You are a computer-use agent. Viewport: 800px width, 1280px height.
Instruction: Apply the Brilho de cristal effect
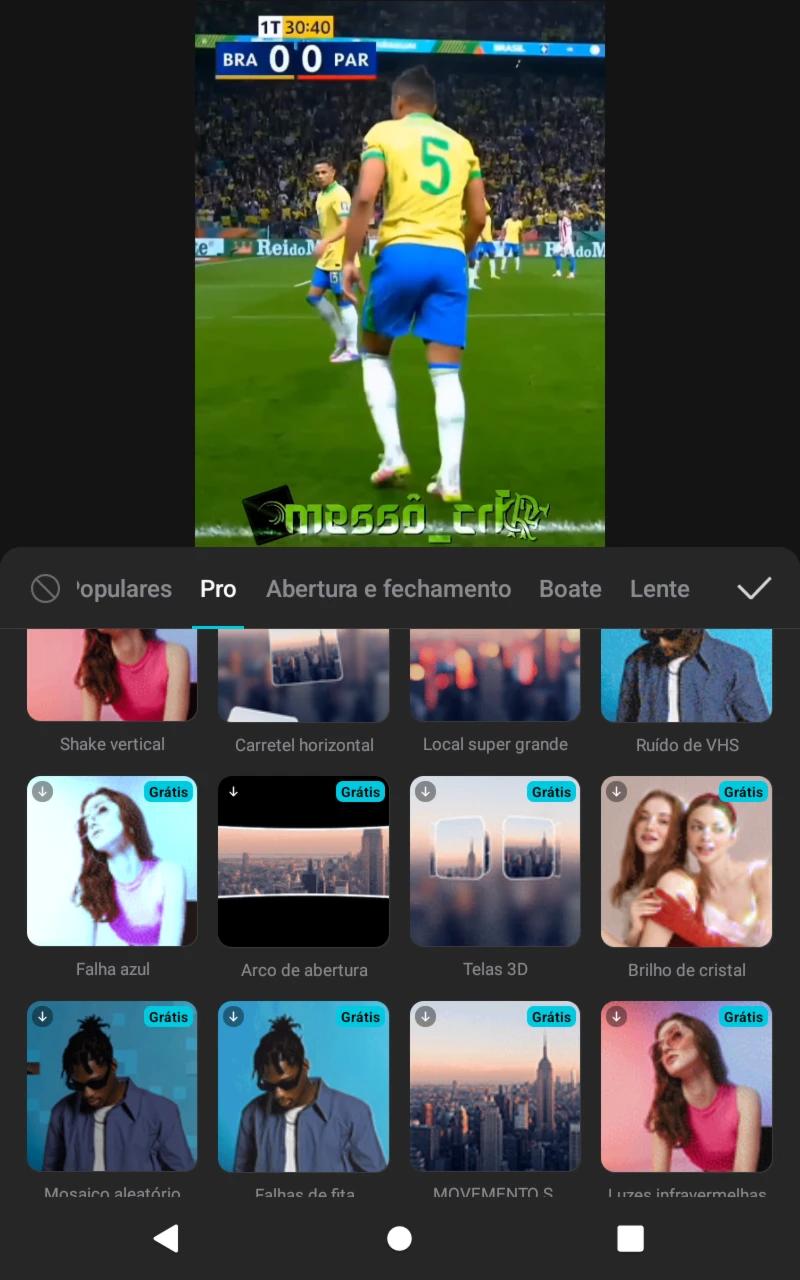tap(686, 861)
